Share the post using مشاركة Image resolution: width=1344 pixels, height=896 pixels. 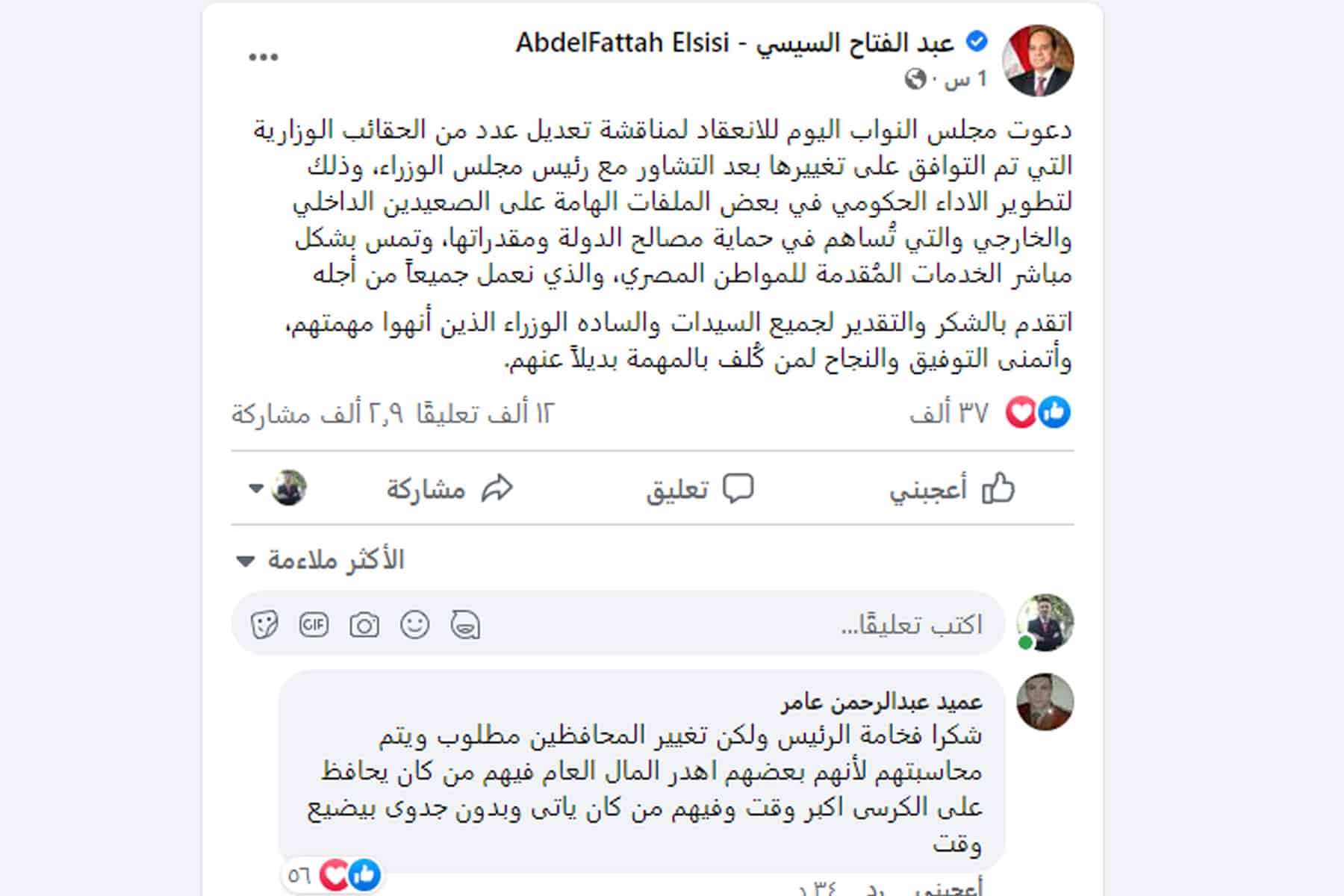(x=449, y=490)
